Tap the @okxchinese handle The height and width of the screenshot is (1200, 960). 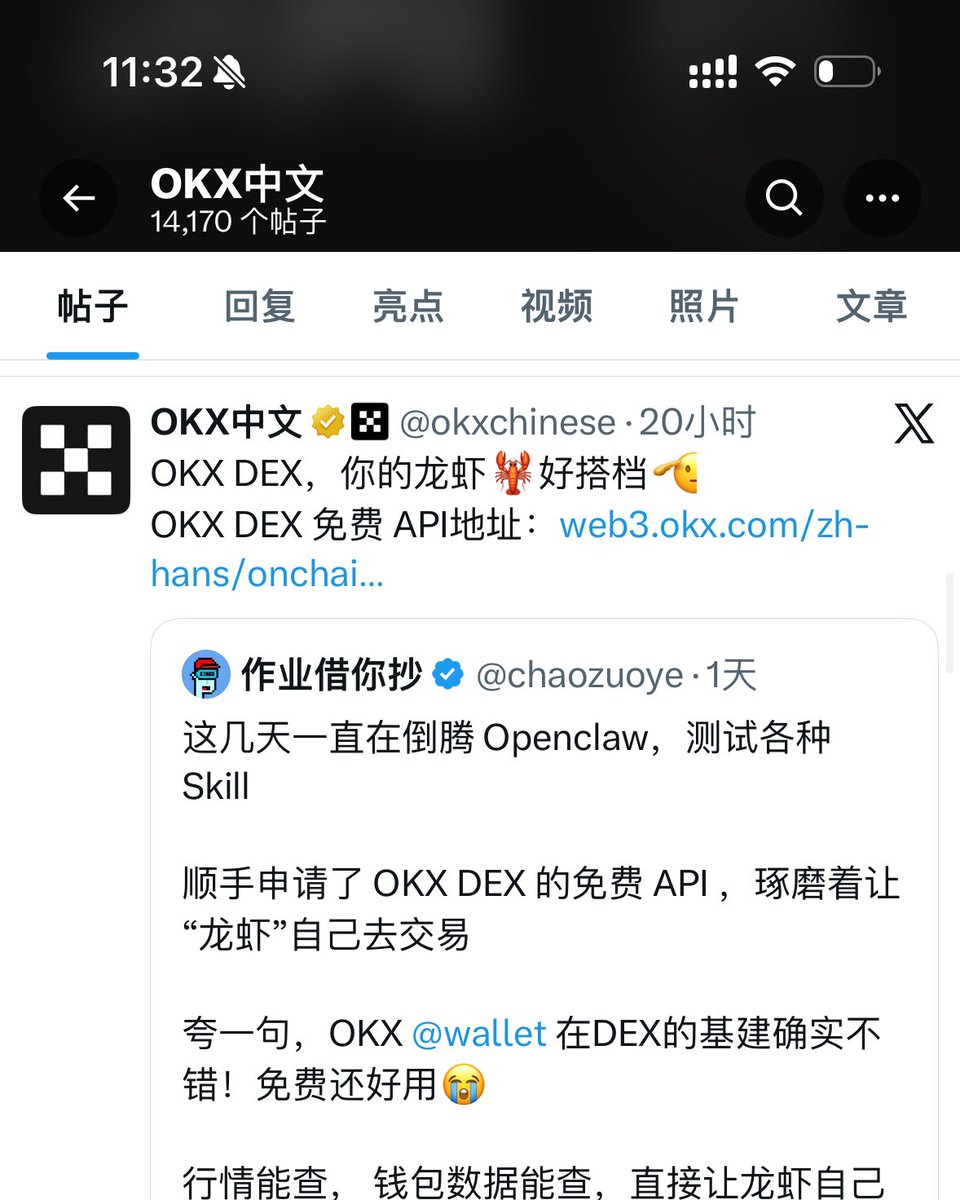[507, 423]
